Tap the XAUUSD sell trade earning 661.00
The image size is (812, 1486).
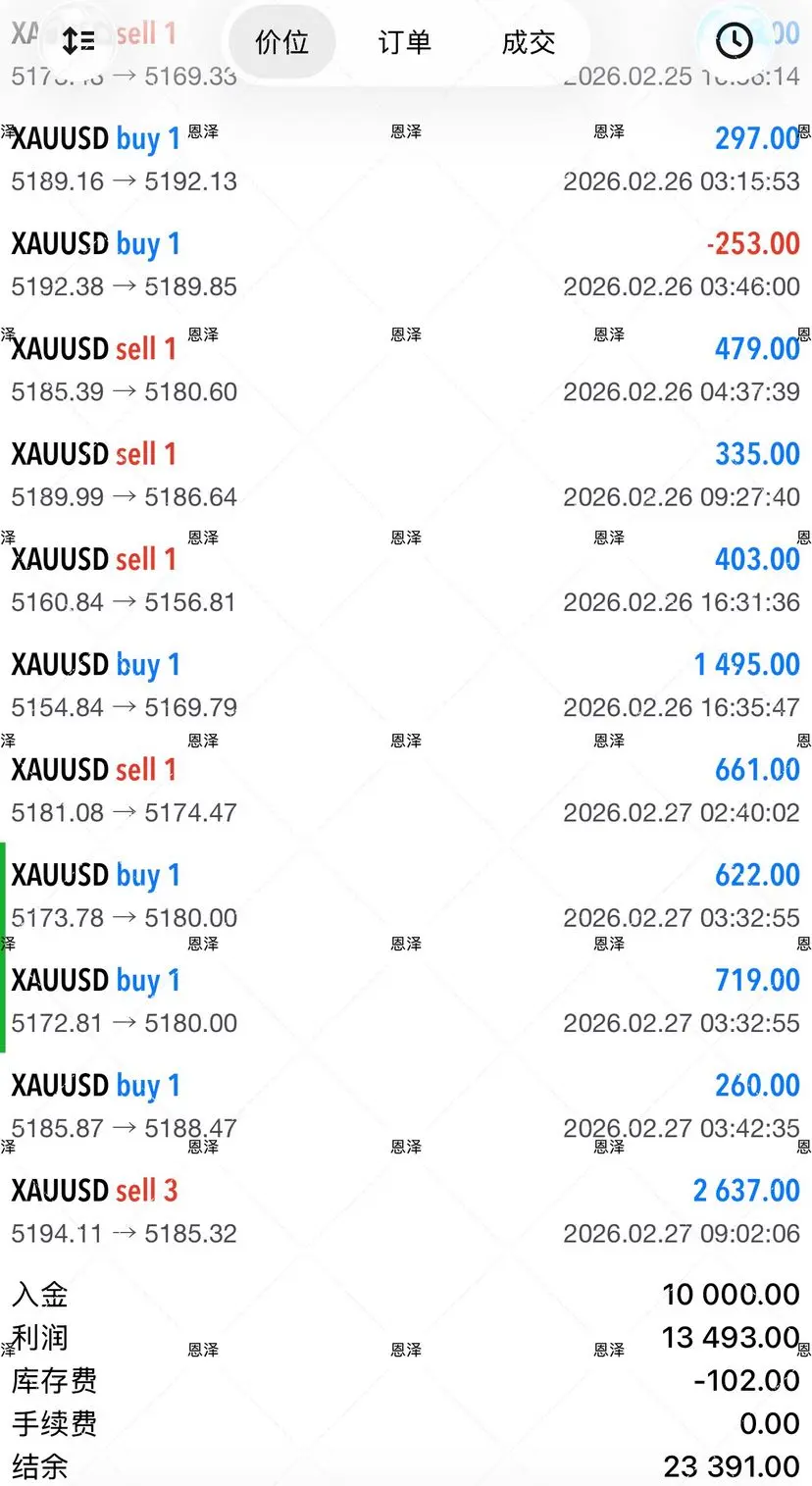coord(406,790)
